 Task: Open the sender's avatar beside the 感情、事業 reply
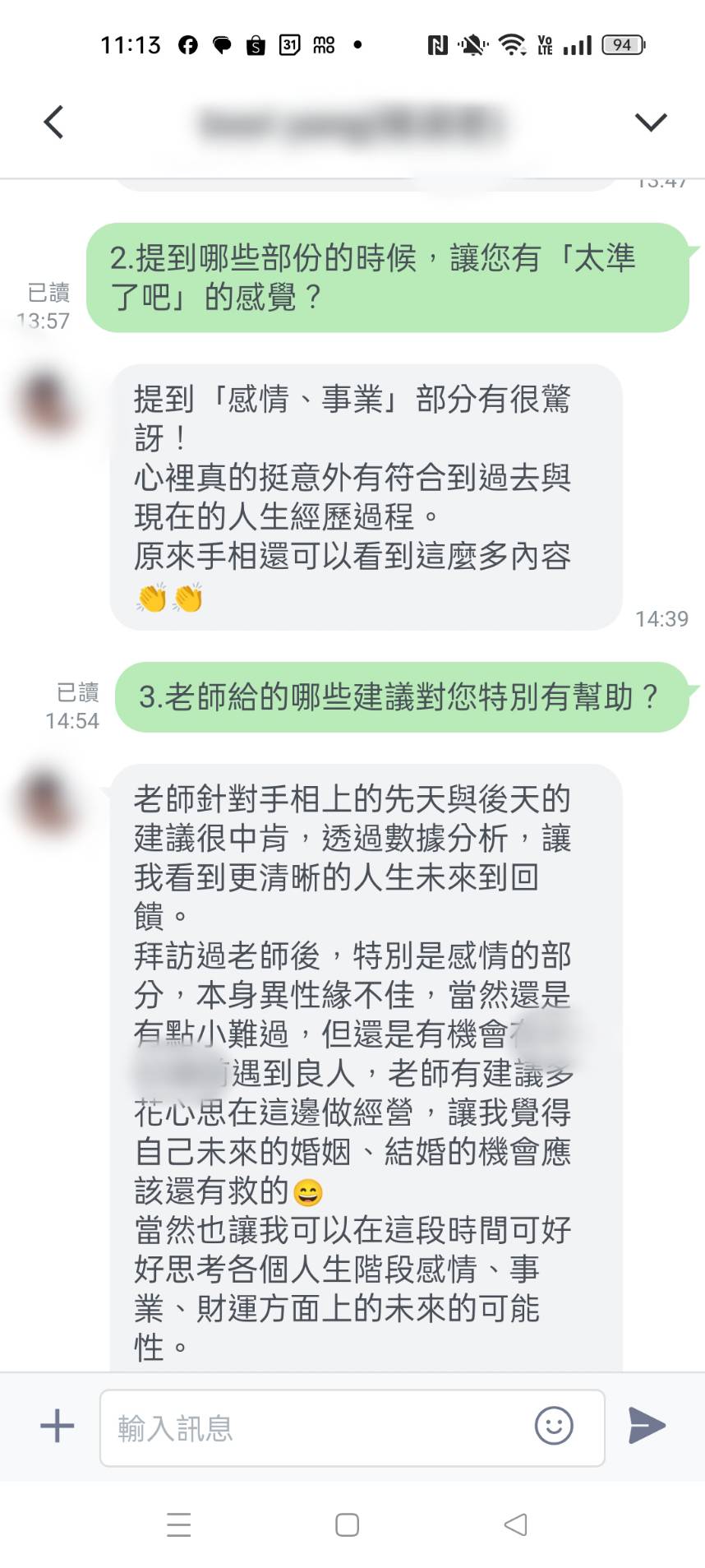pos(45,400)
